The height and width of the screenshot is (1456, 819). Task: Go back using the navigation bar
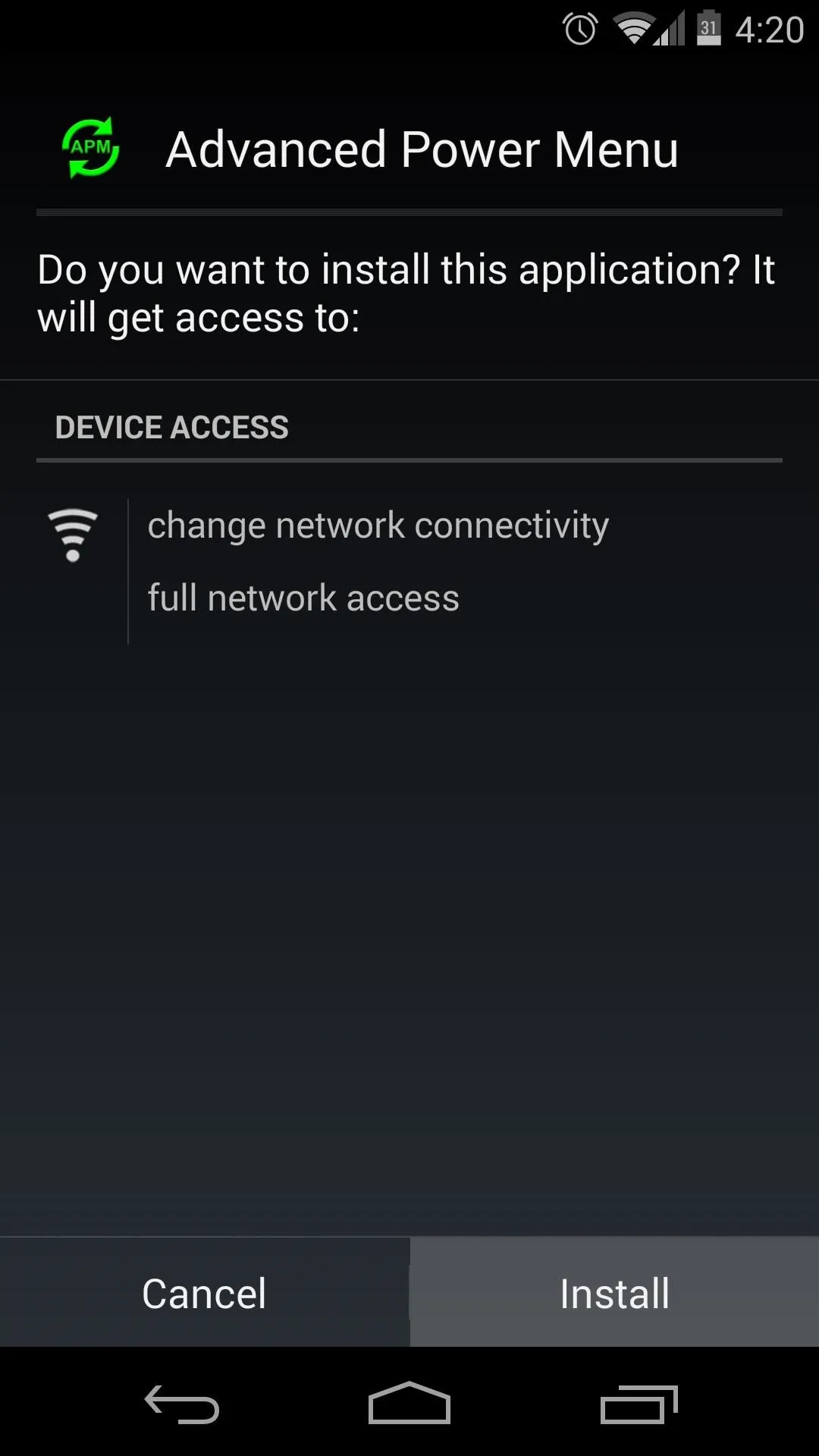pos(182,1404)
